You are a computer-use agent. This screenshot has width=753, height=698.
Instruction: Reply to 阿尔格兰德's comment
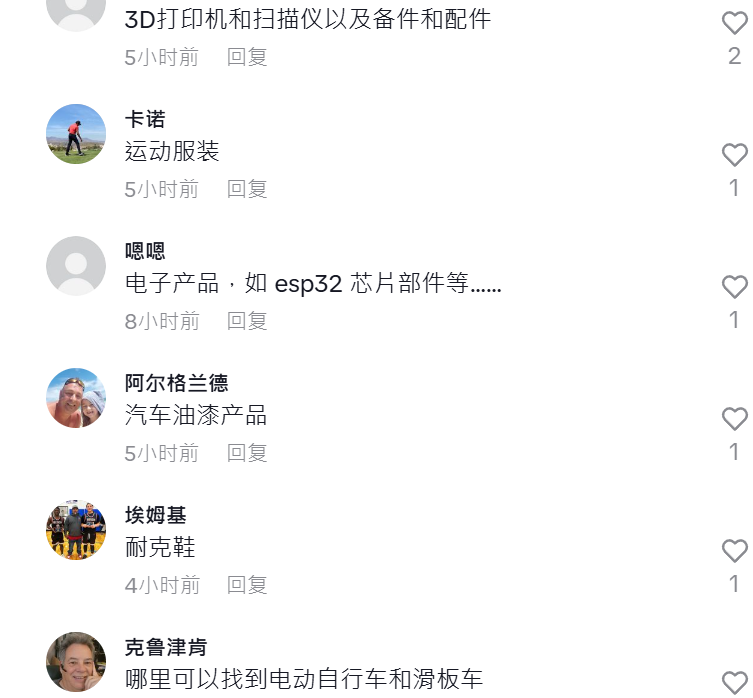[x=247, y=453]
